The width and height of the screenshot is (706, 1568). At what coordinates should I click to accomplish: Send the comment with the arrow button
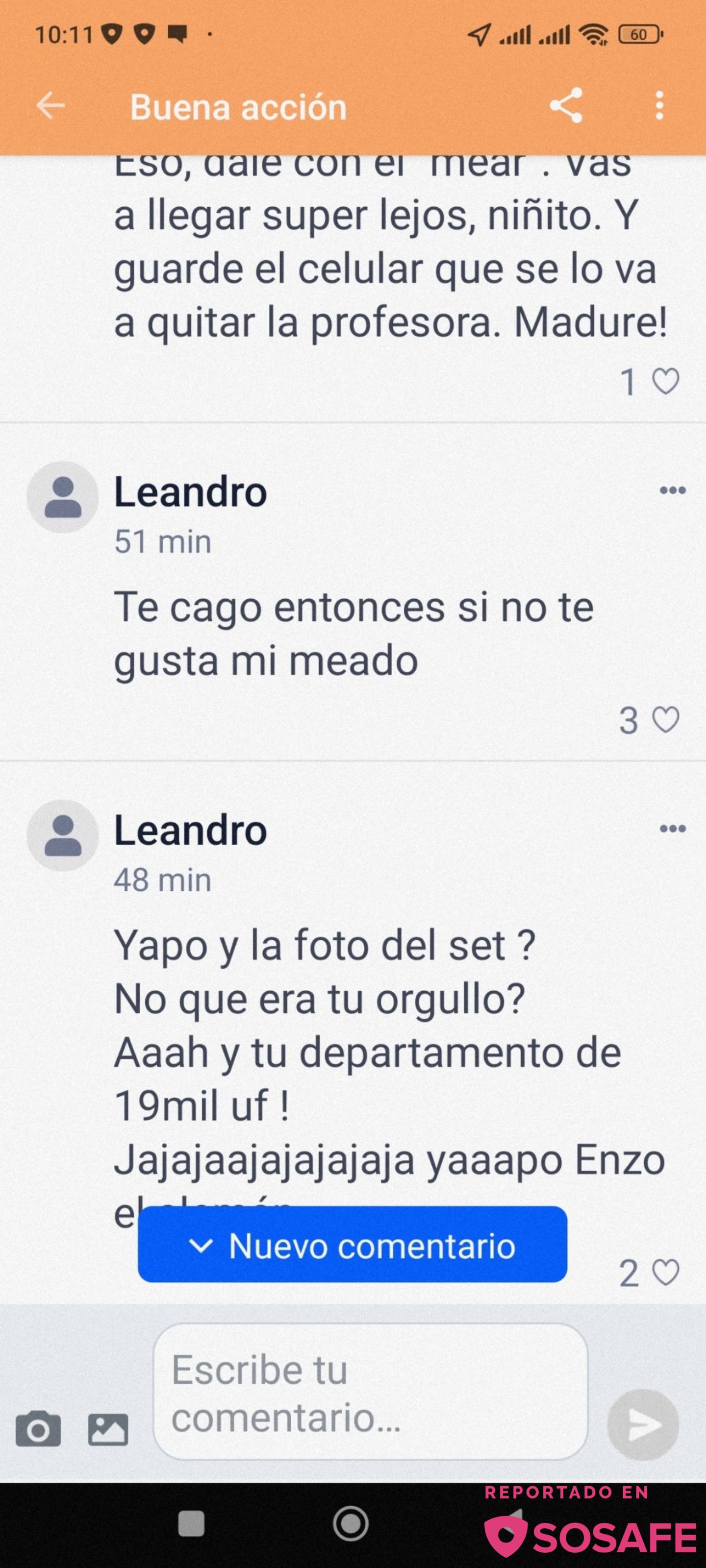pyautogui.click(x=643, y=1424)
